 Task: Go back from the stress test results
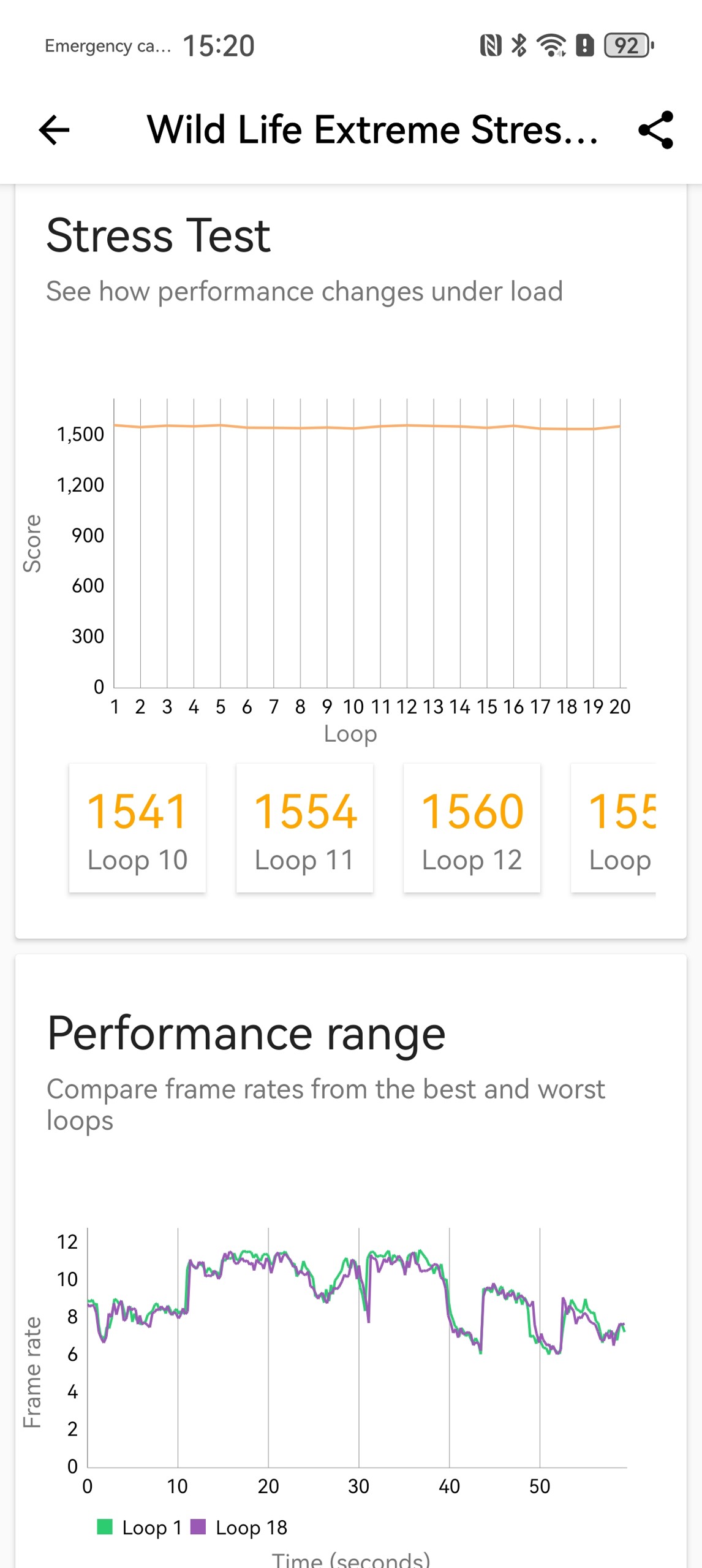point(54,130)
